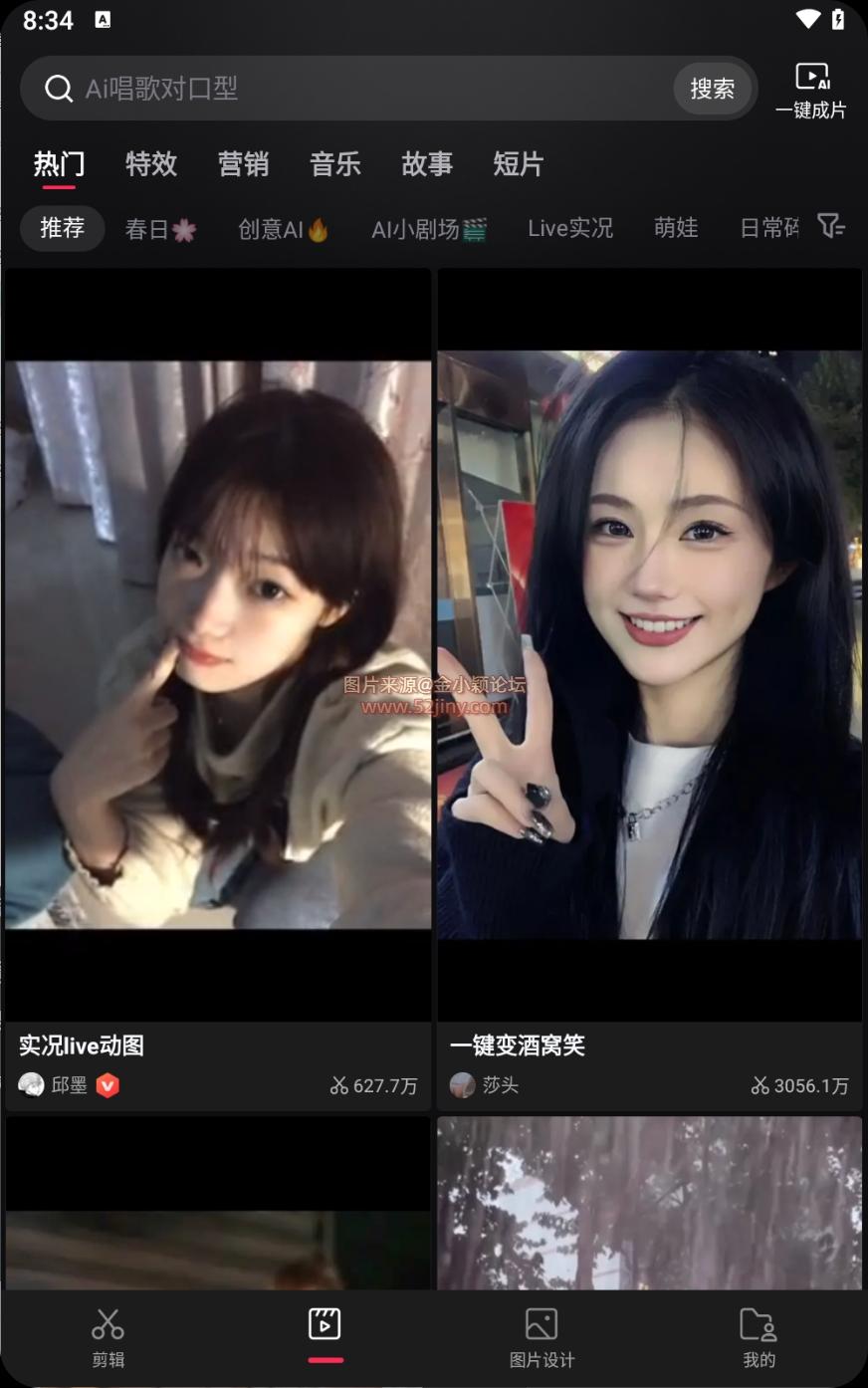View creator 邱墨's profile
The height and width of the screenshot is (1388, 868).
click(x=68, y=1085)
